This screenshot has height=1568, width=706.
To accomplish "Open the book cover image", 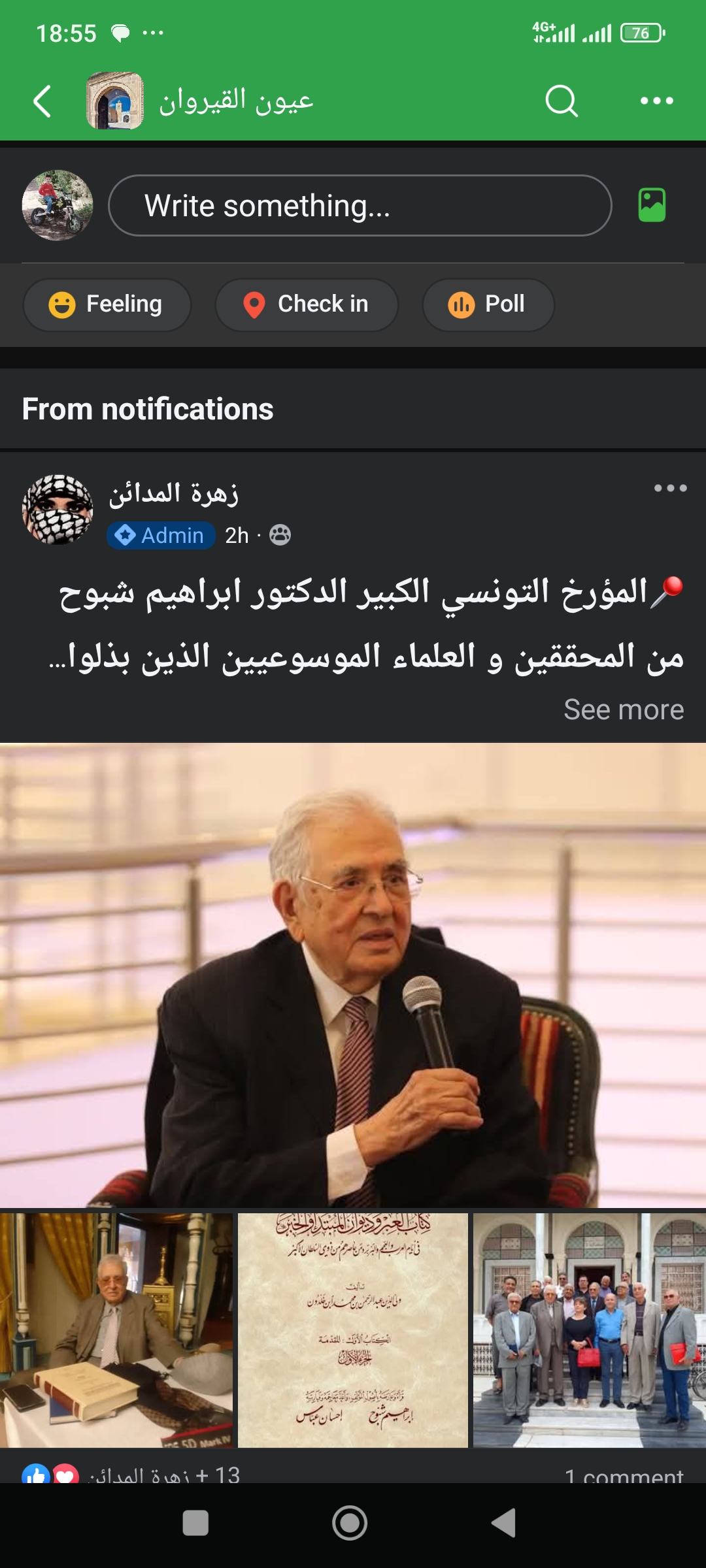I will pyautogui.click(x=353, y=1330).
